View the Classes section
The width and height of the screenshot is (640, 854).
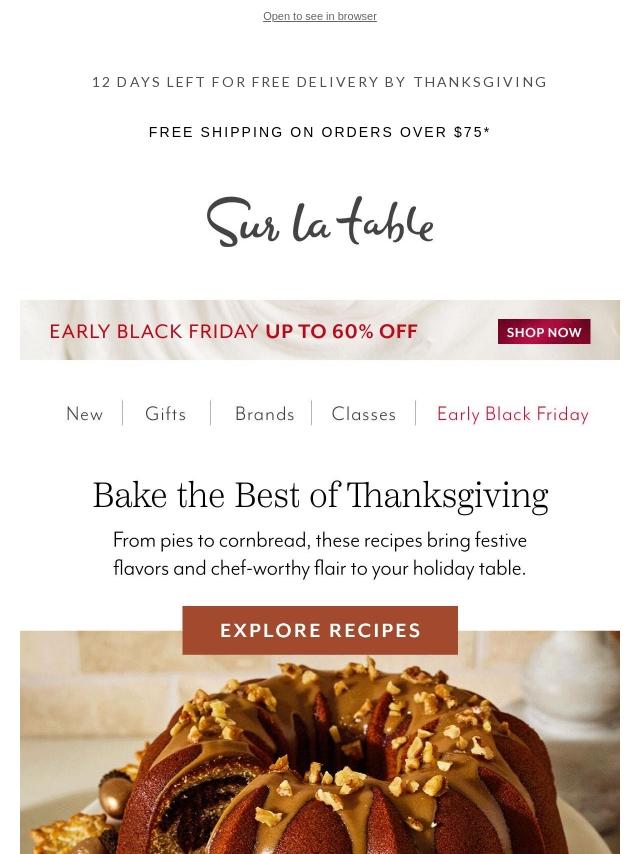click(364, 414)
